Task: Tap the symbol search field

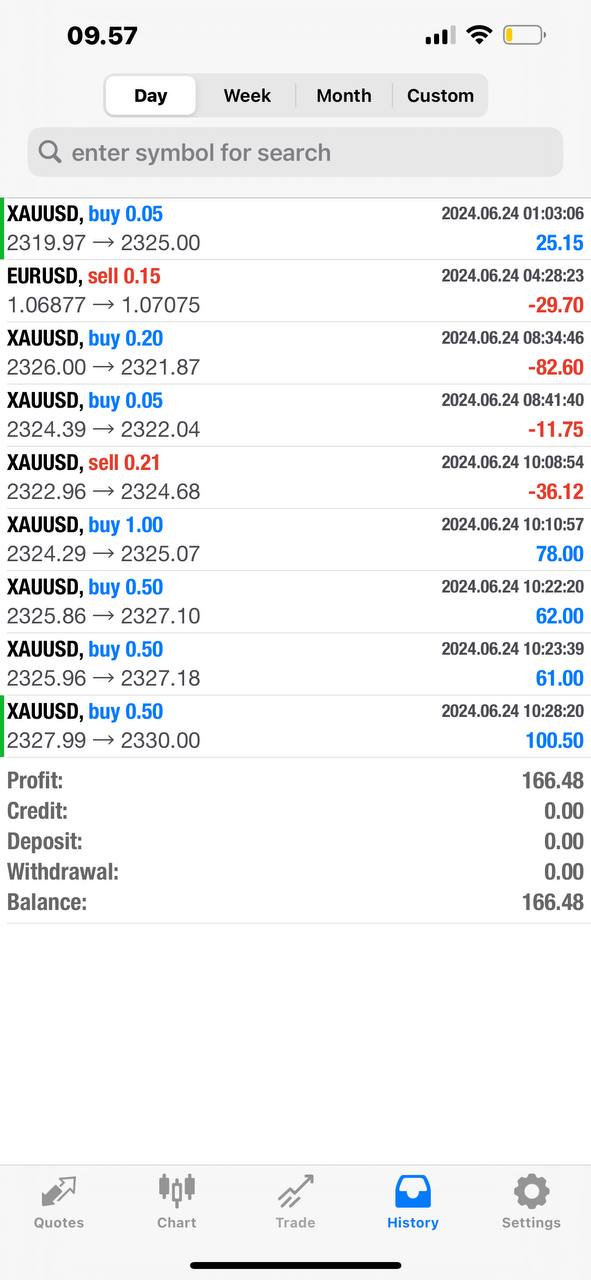Action: click(x=295, y=152)
